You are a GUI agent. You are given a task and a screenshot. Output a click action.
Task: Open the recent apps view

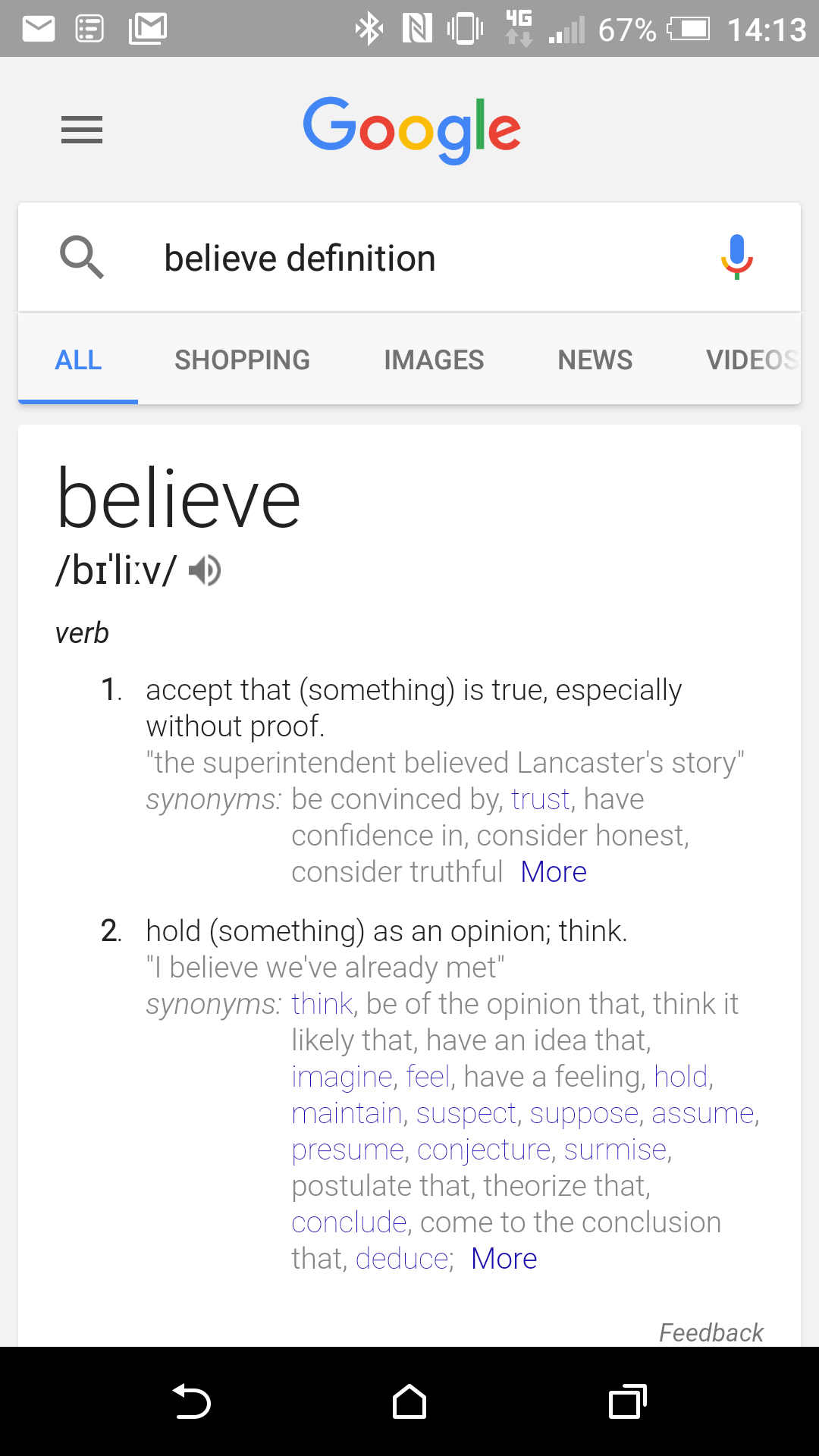click(627, 1401)
